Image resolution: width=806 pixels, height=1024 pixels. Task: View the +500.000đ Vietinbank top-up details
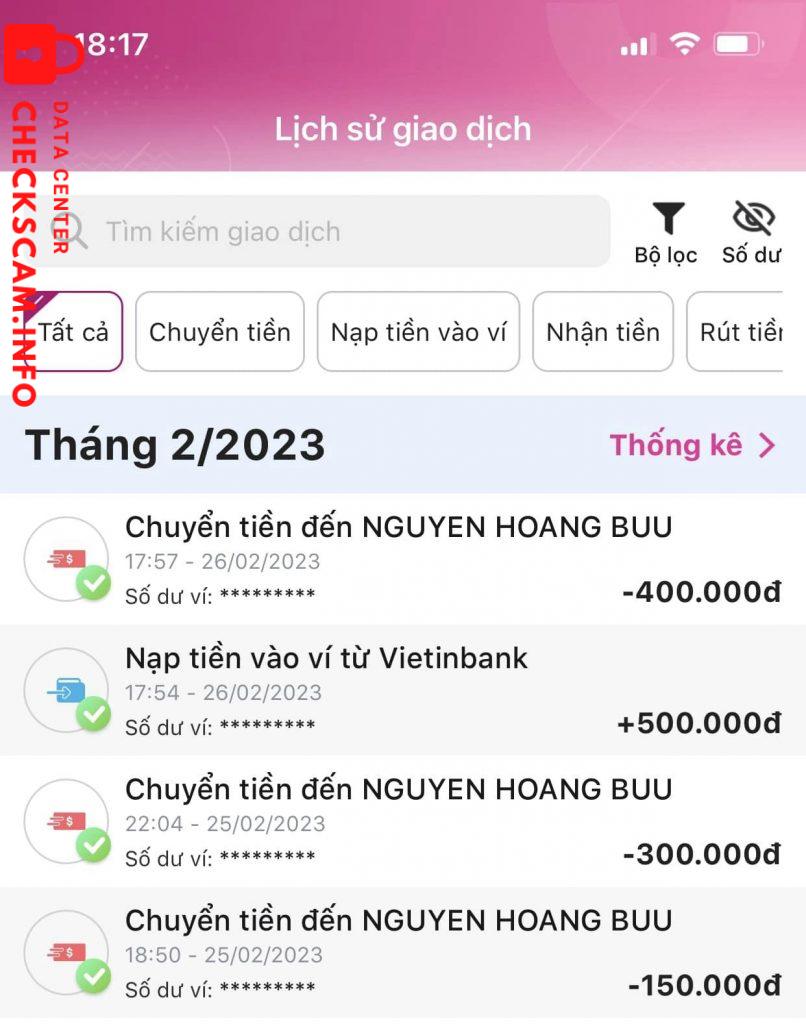tap(402, 690)
